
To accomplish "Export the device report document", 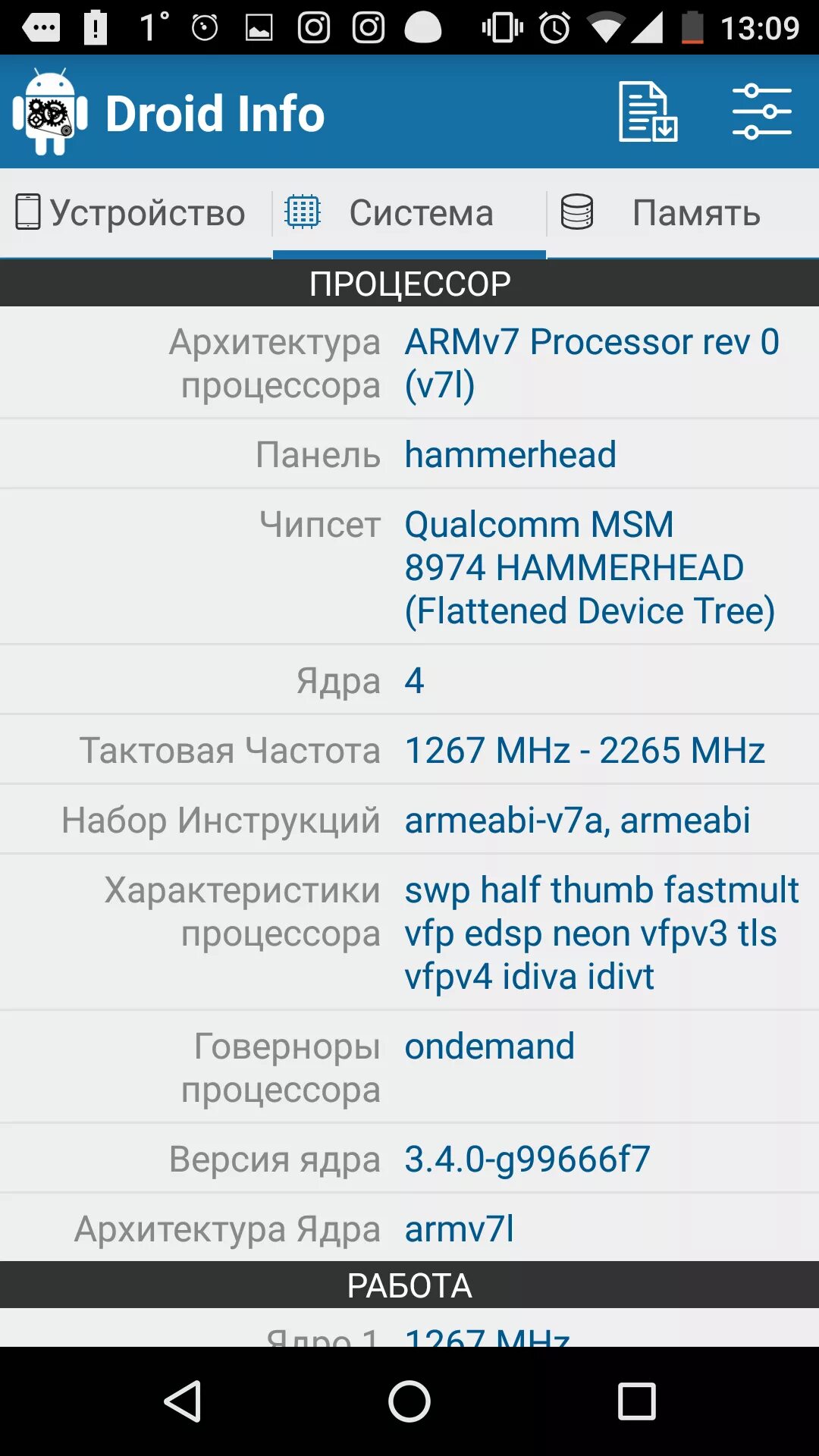I will 648,112.
